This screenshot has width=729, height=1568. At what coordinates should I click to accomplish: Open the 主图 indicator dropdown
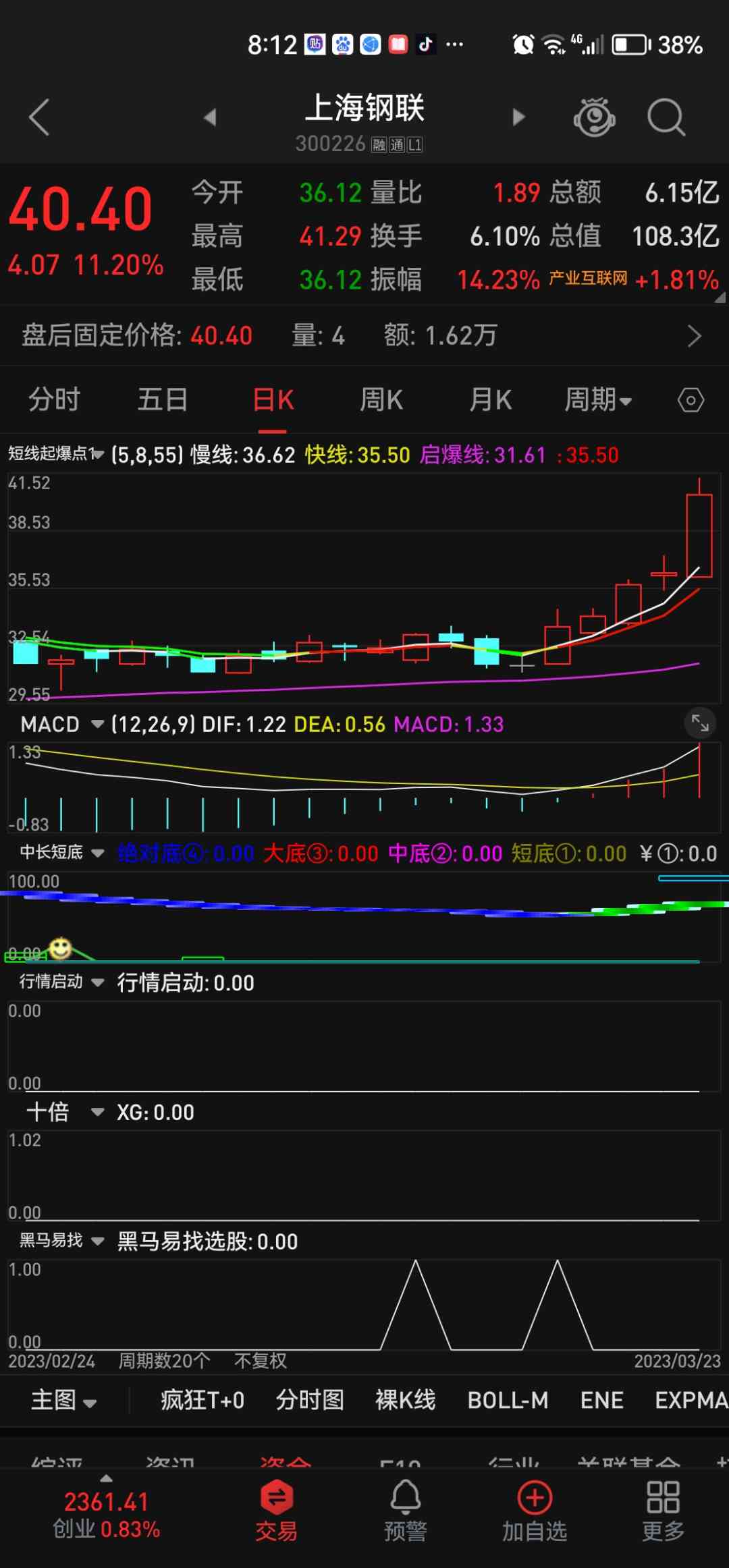pos(63,1400)
